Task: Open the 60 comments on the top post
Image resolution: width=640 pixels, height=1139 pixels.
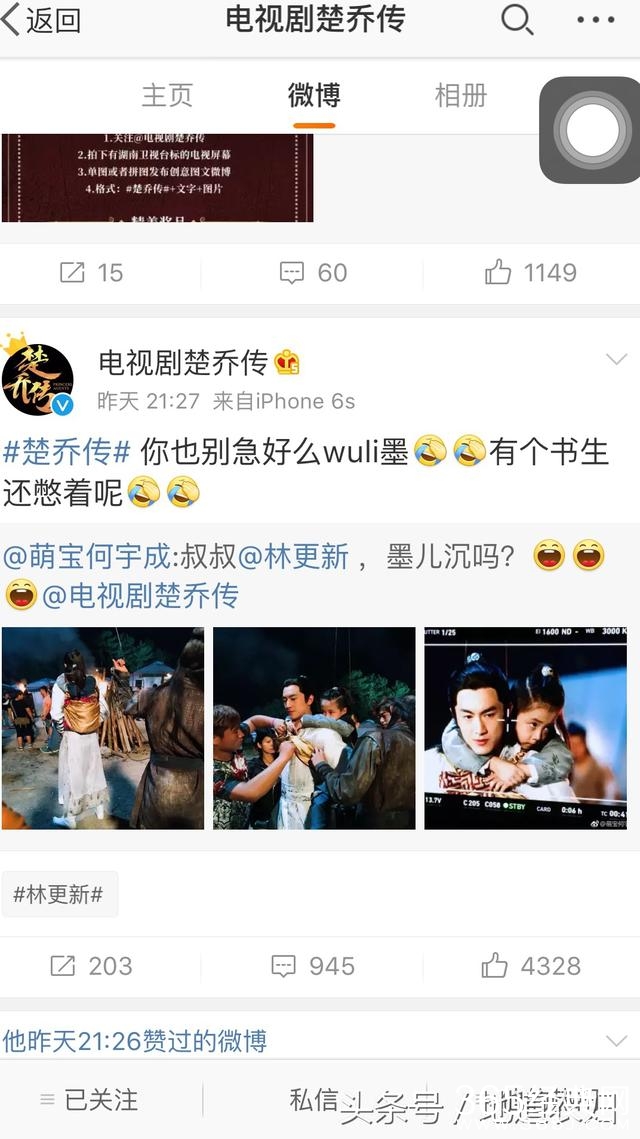Action: 313,272
